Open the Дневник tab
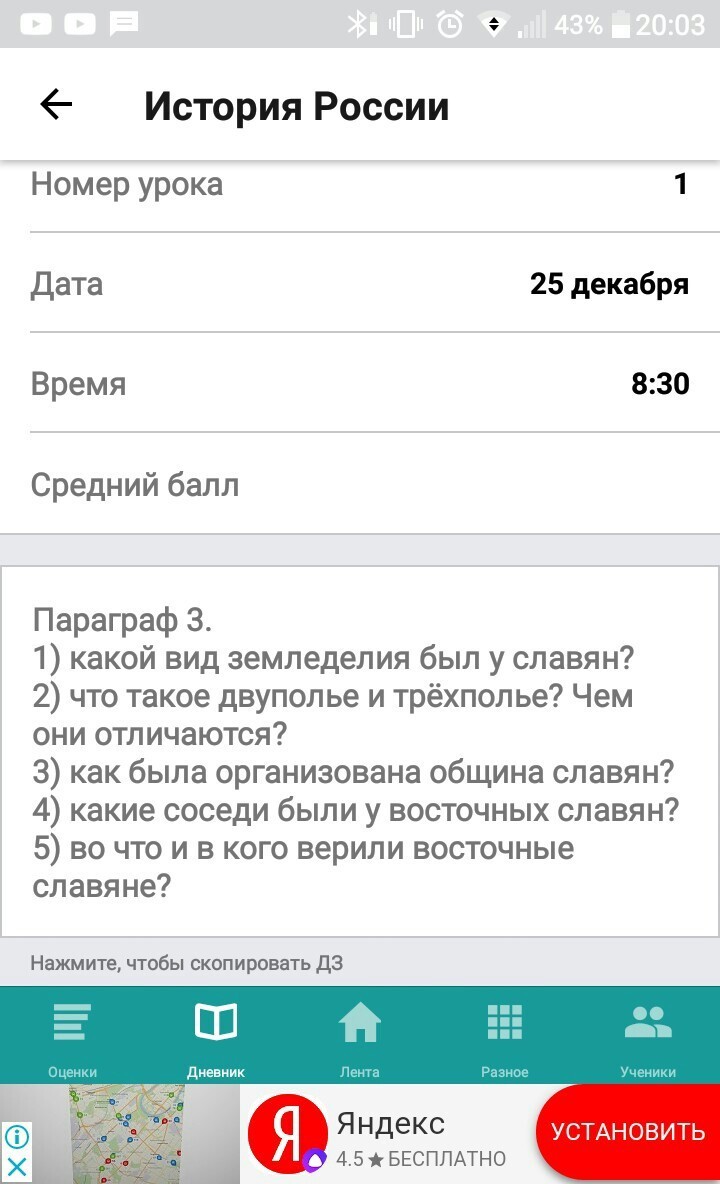 216,1038
